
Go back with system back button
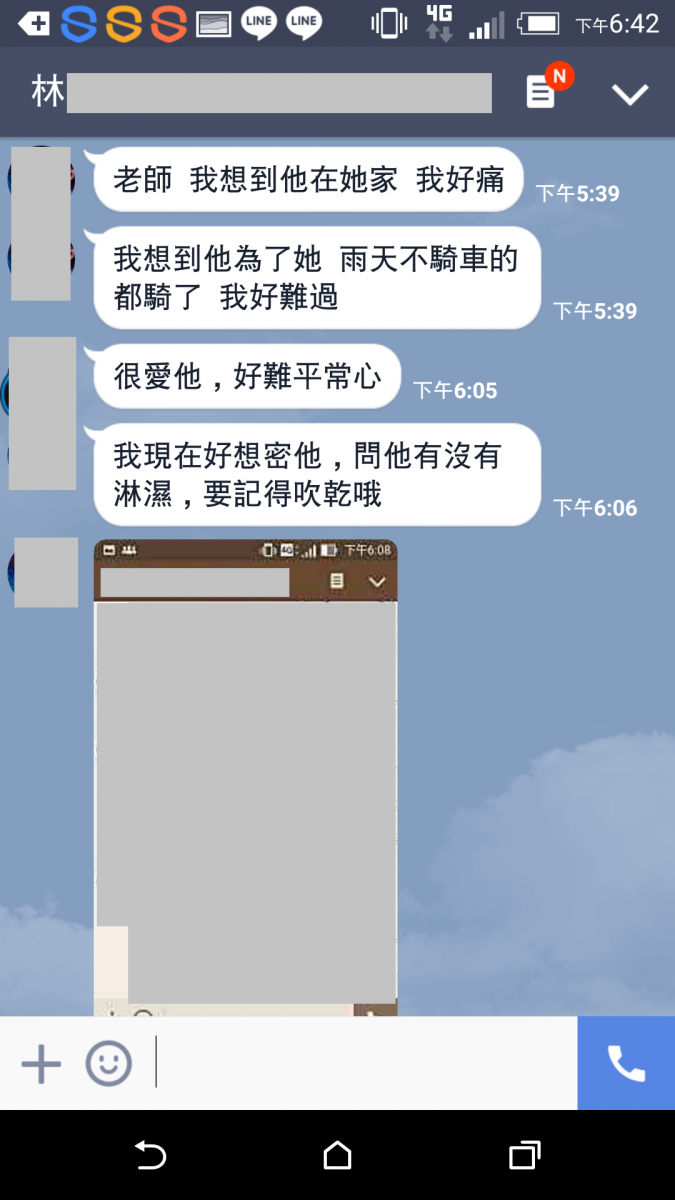click(x=150, y=1156)
